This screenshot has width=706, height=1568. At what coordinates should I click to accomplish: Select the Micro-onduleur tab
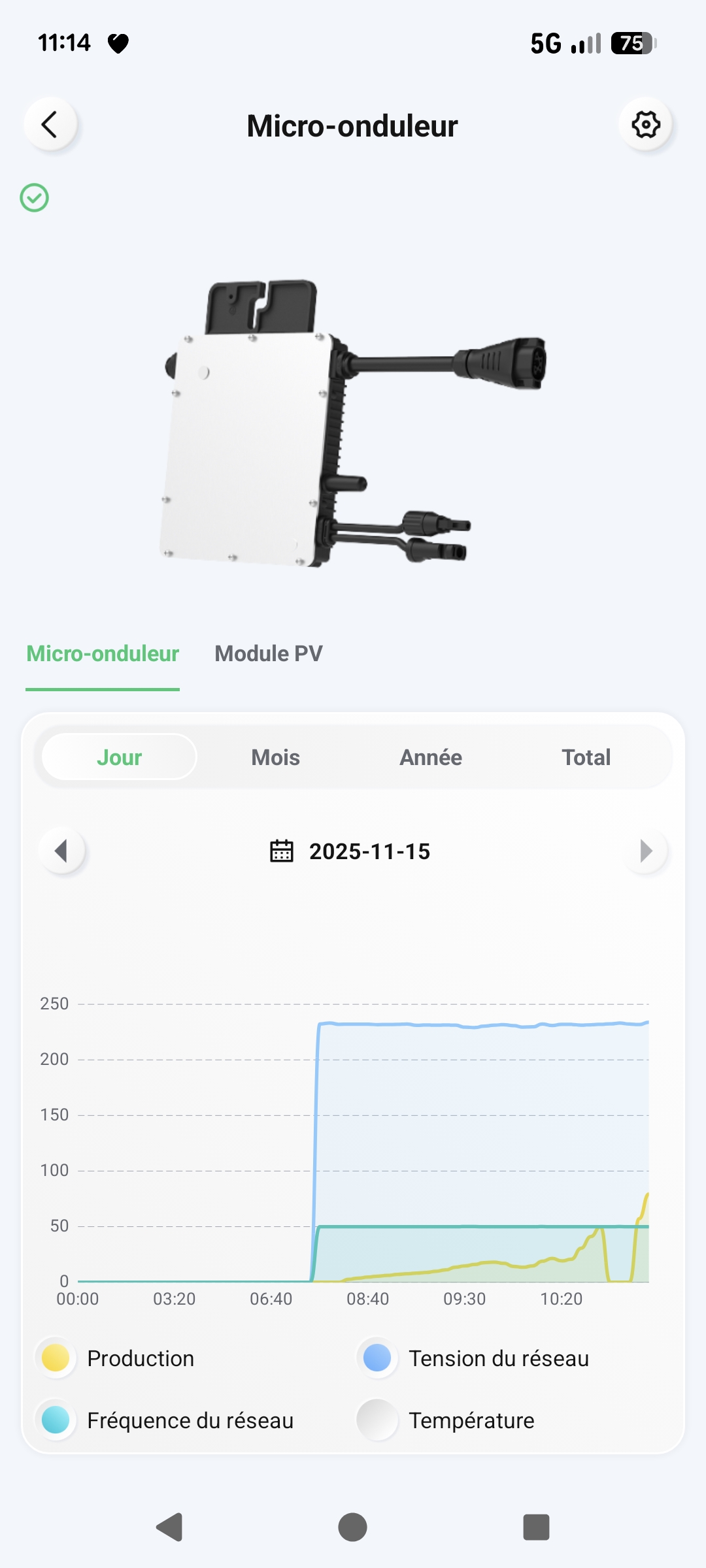pyautogui.click(x=103, y=654)
